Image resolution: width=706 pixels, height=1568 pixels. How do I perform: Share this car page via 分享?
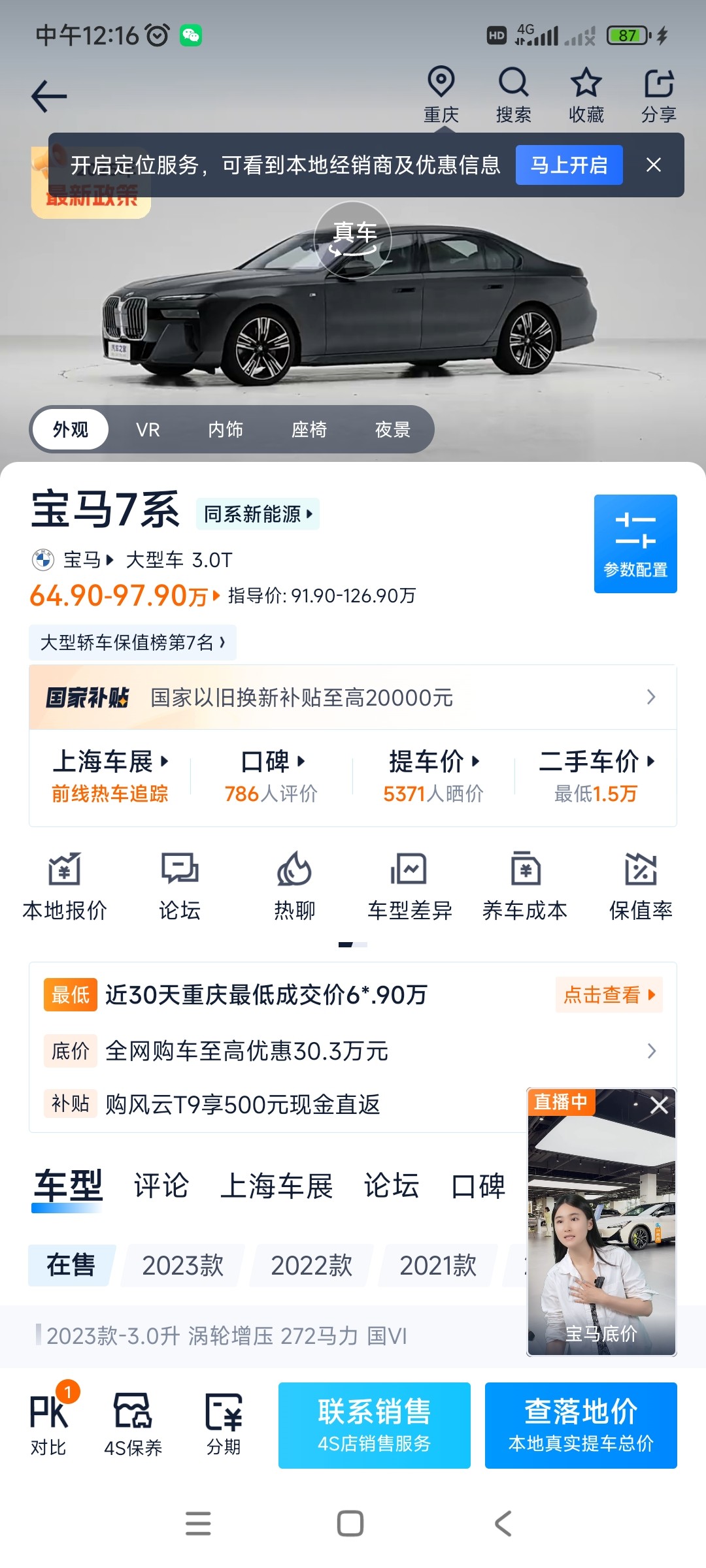tap(658, 95)
